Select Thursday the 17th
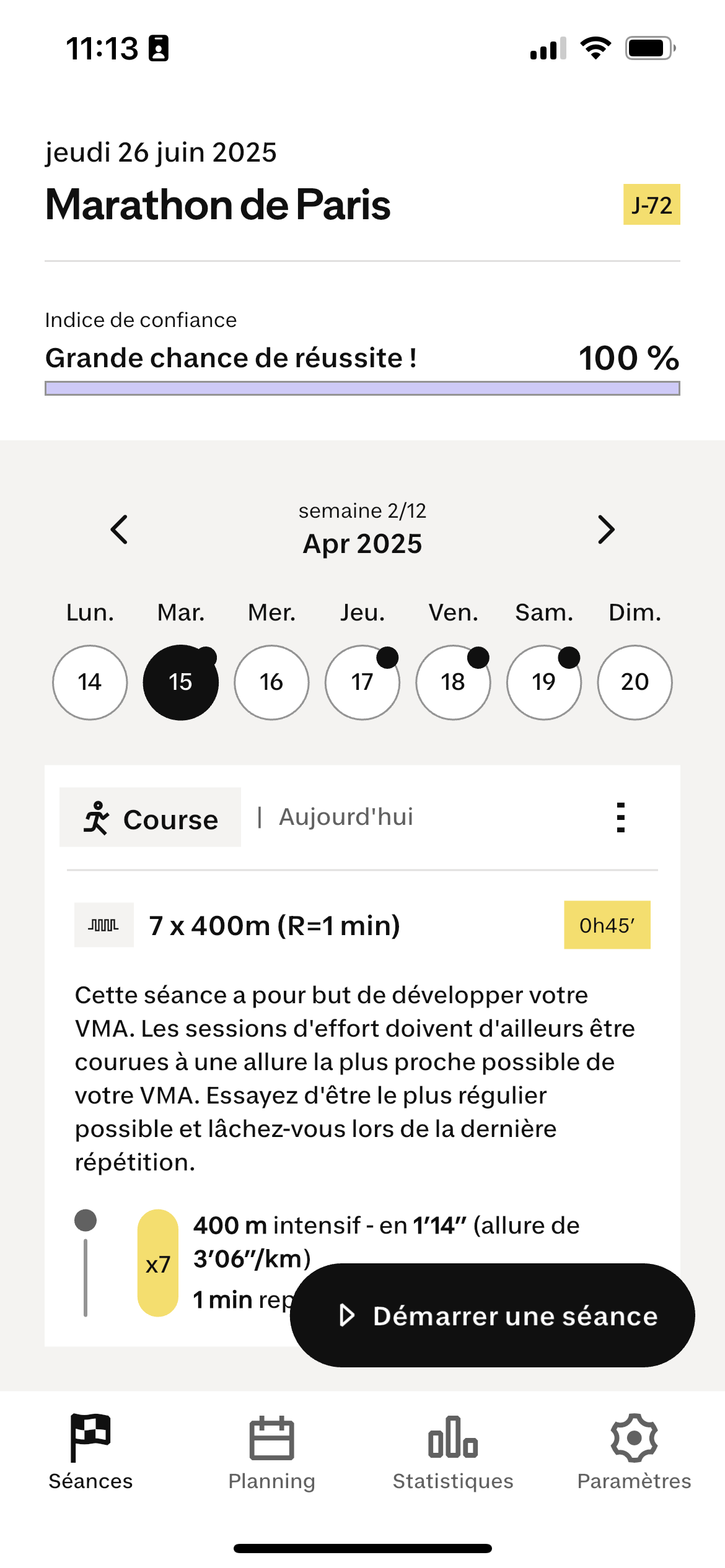 point(362,682)
